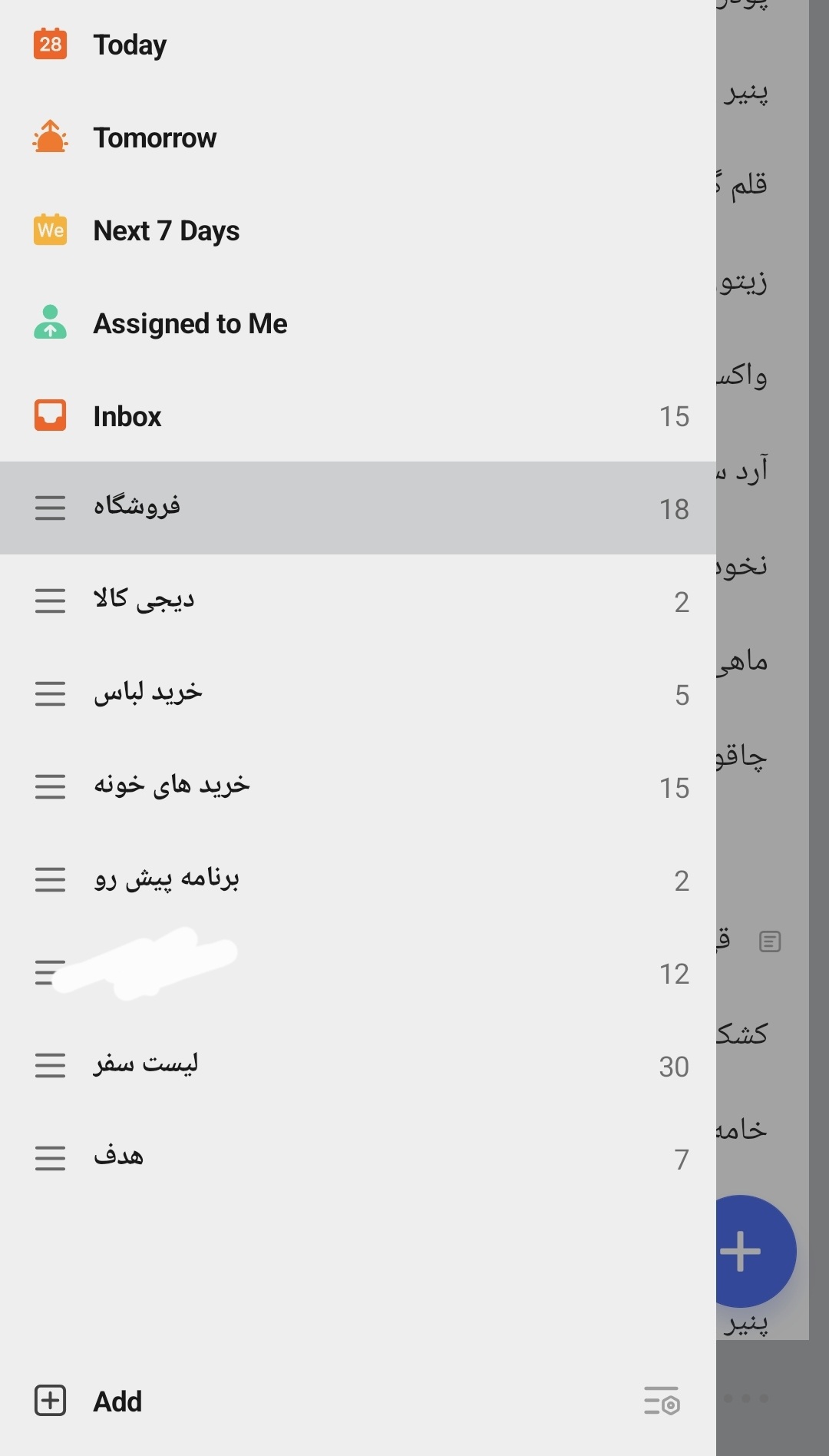The height and width of the screenshot is (1456, 829).
Task: Open list management settings icon
Action: (x=662, y=1401)
